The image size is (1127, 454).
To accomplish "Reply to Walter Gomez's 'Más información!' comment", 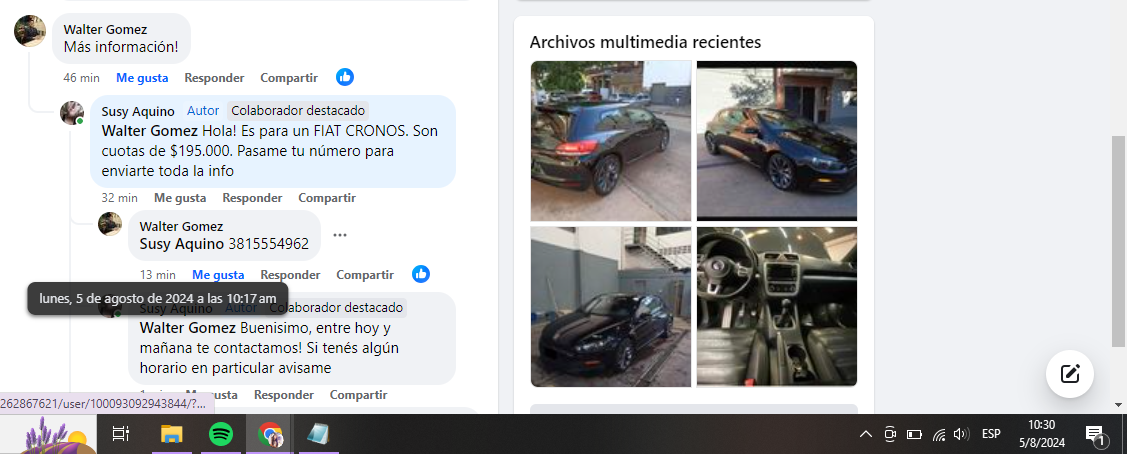I will coord(214,78).
